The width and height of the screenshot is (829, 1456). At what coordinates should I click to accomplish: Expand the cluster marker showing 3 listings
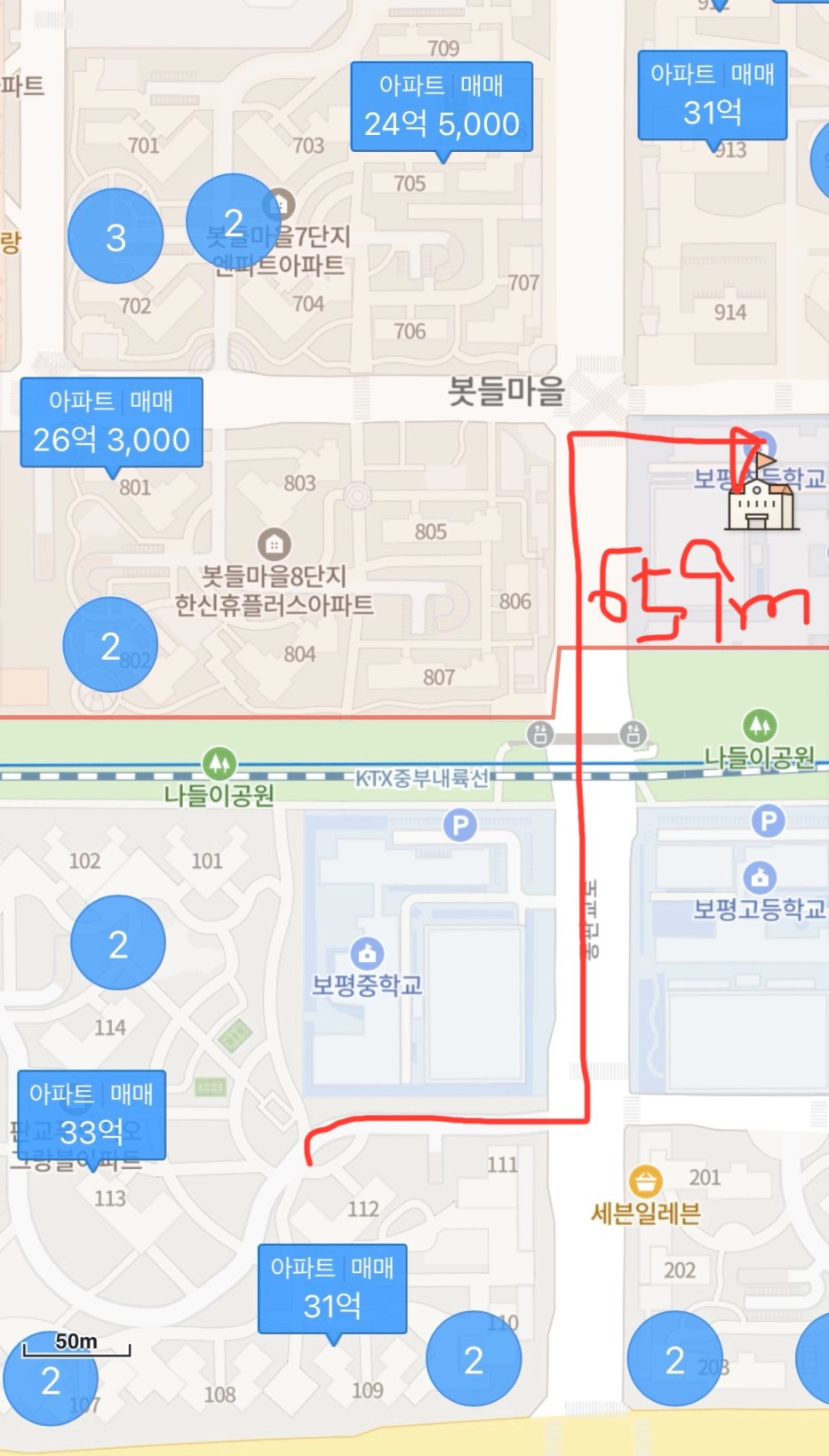[x=116, y=237]
